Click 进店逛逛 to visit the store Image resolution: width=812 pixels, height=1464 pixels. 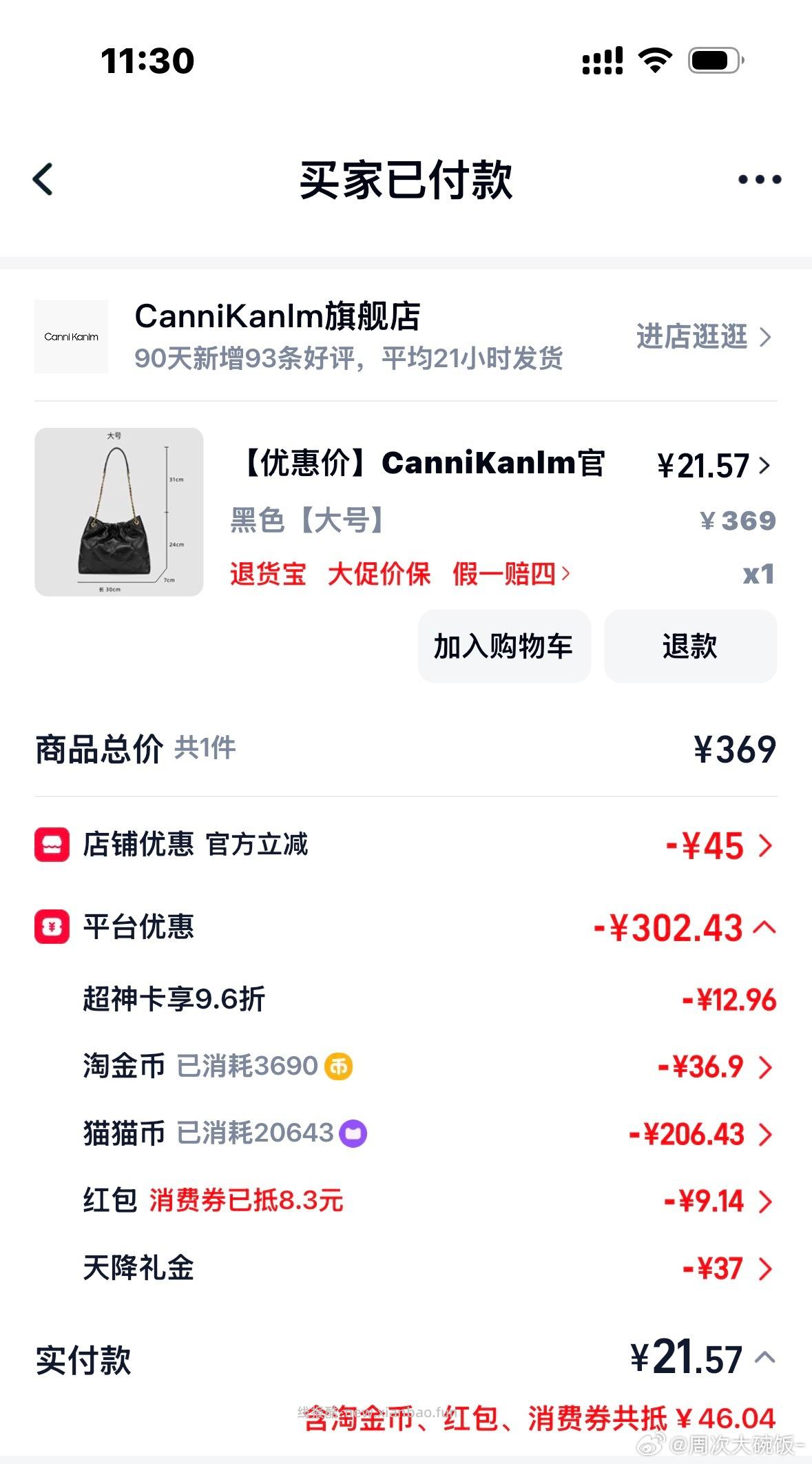point(691,338)
